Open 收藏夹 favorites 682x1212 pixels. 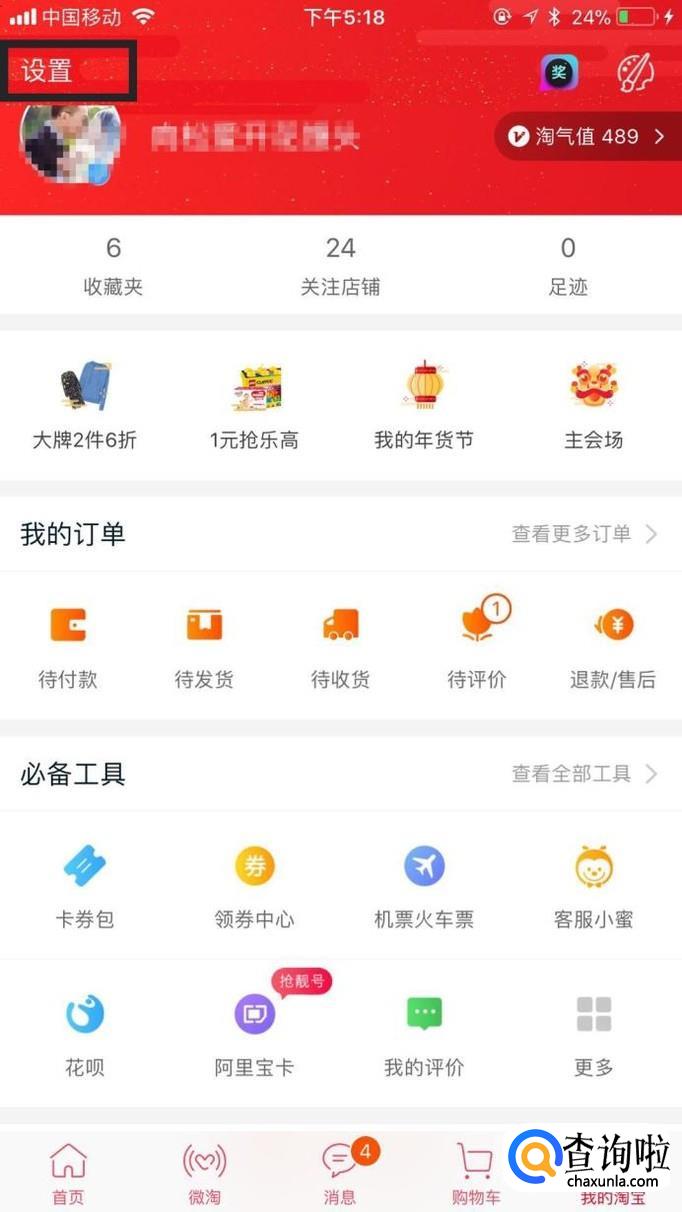pyautogui.click(x=113, y=266)
